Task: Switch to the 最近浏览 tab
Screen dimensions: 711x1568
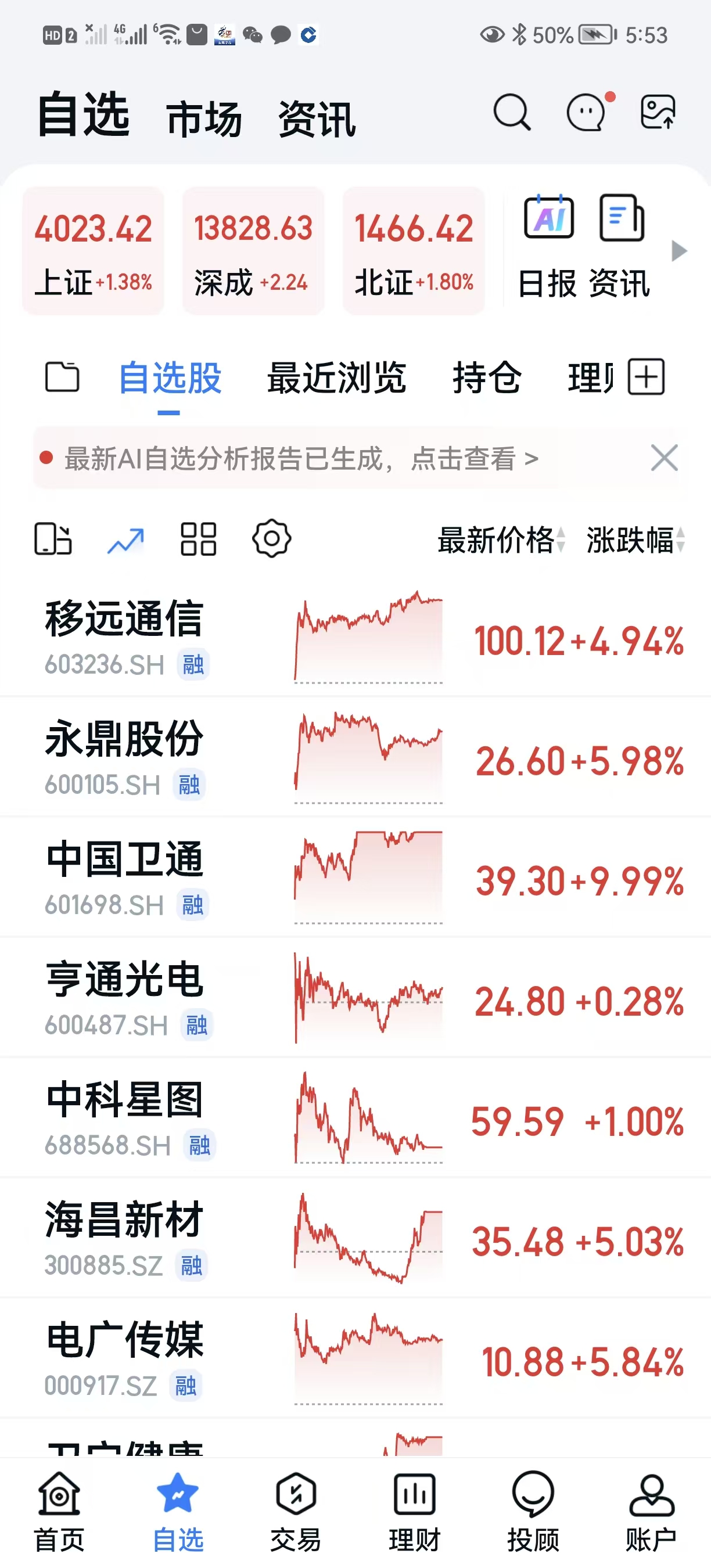Action: click(x=337, y=378)
